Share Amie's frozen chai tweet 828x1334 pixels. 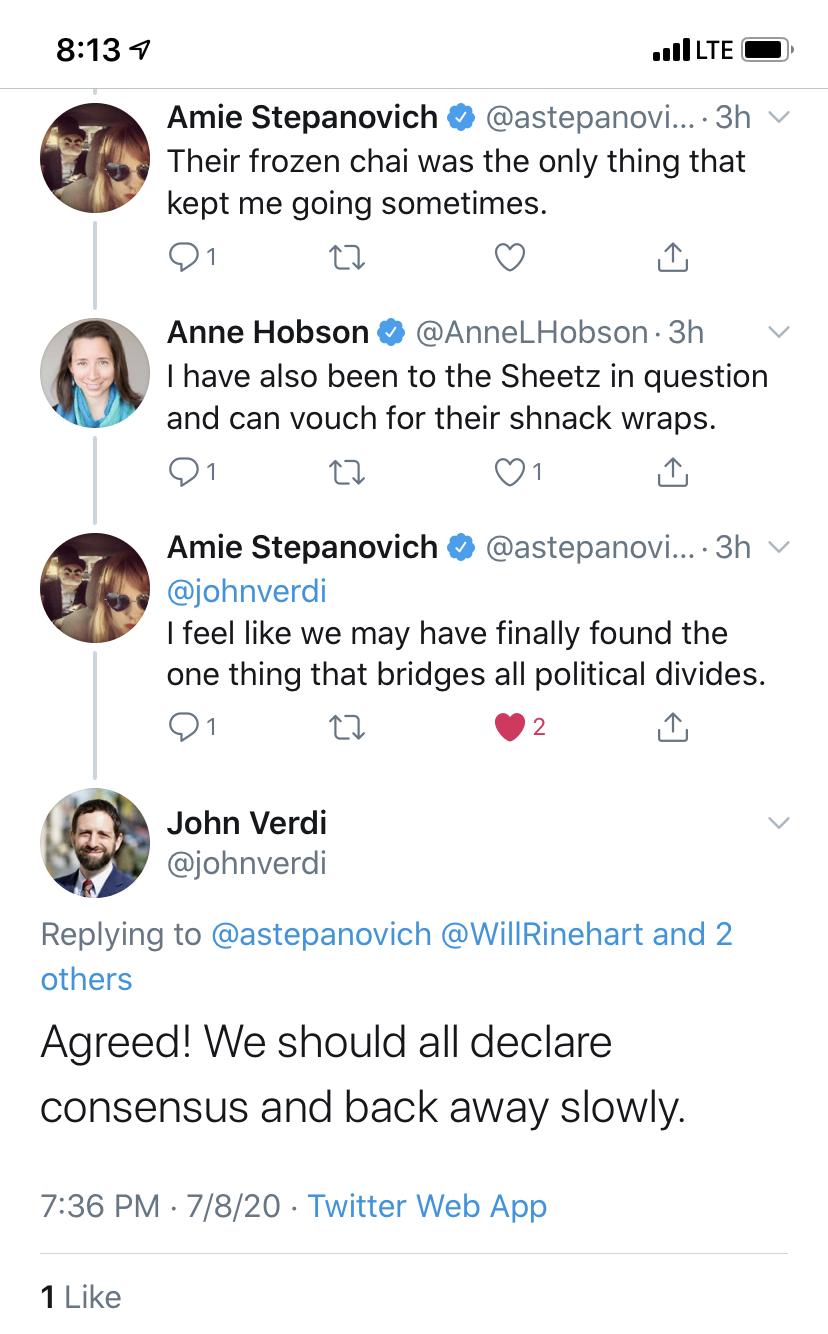[673, 257]
